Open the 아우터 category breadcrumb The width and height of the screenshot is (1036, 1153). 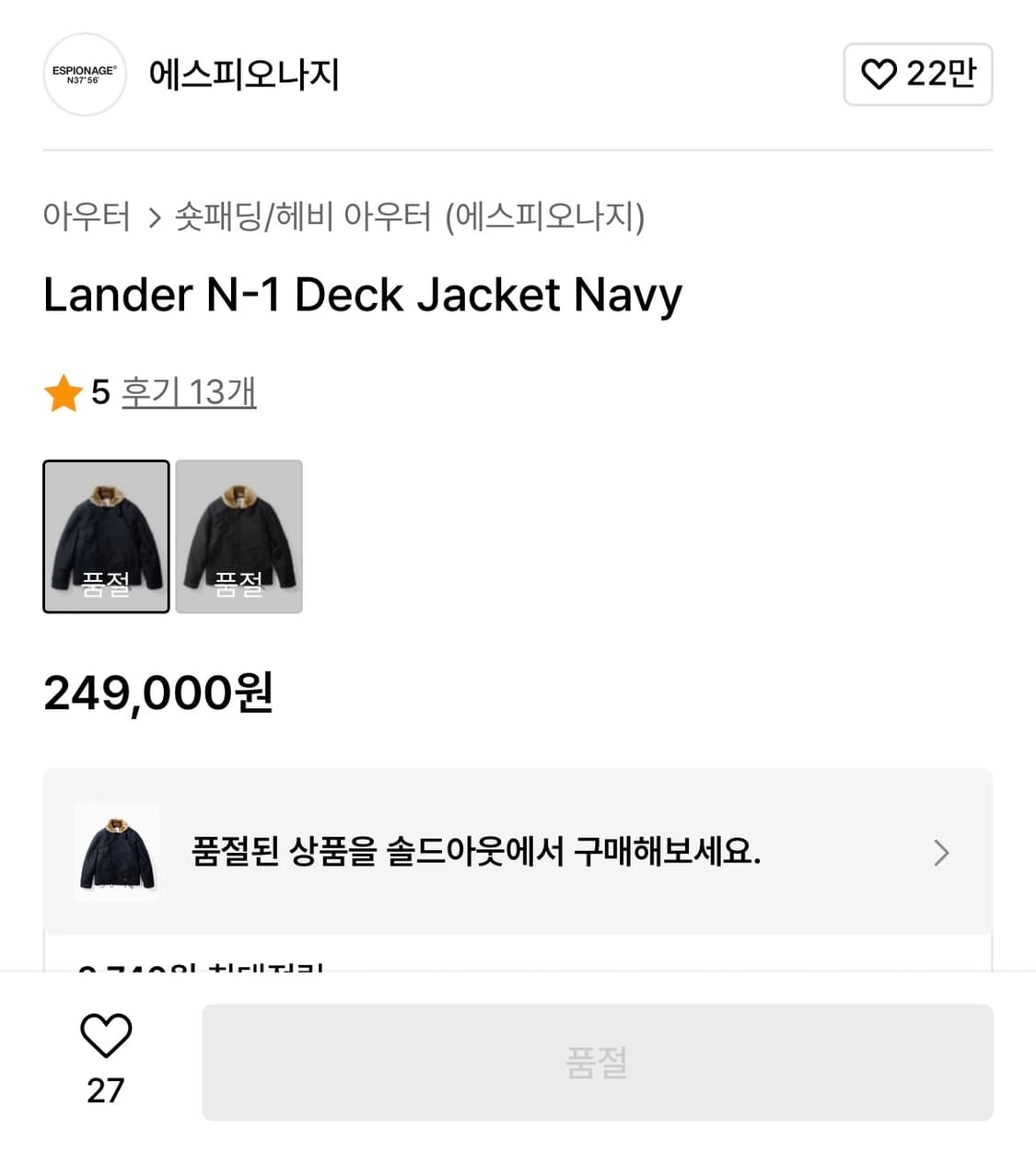87,217
